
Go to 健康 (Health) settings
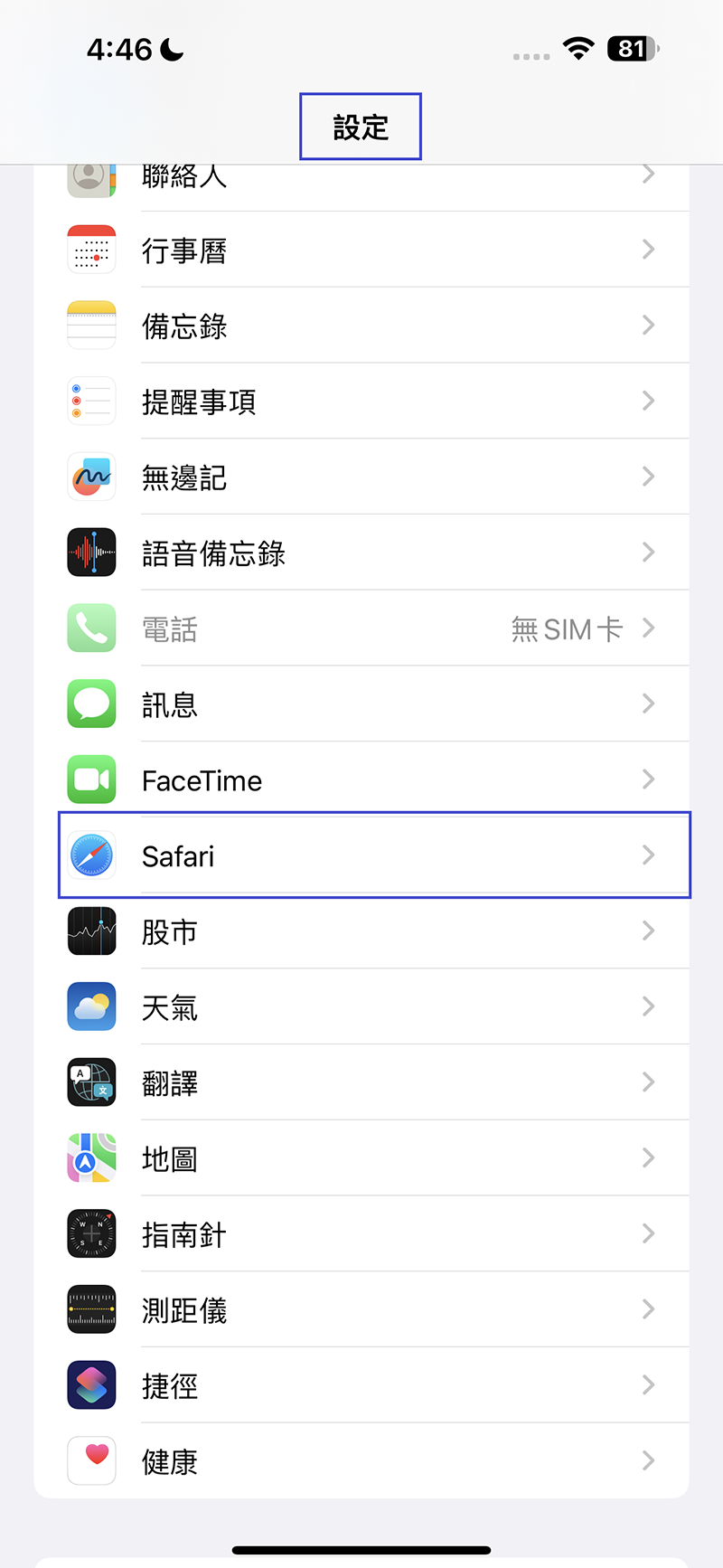pyautogui.click(x=361, y=1461)
